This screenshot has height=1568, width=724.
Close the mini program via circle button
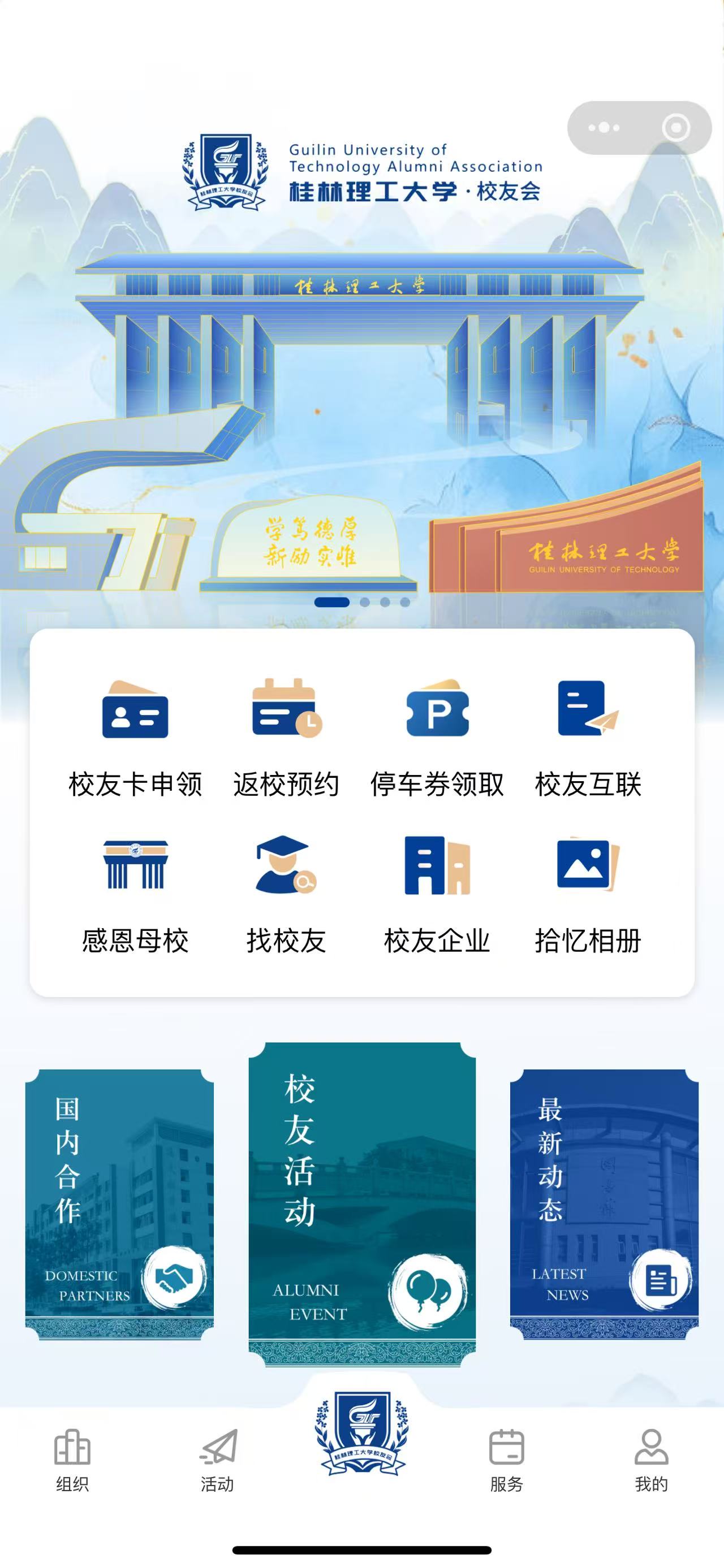click(x=675, y=128)
